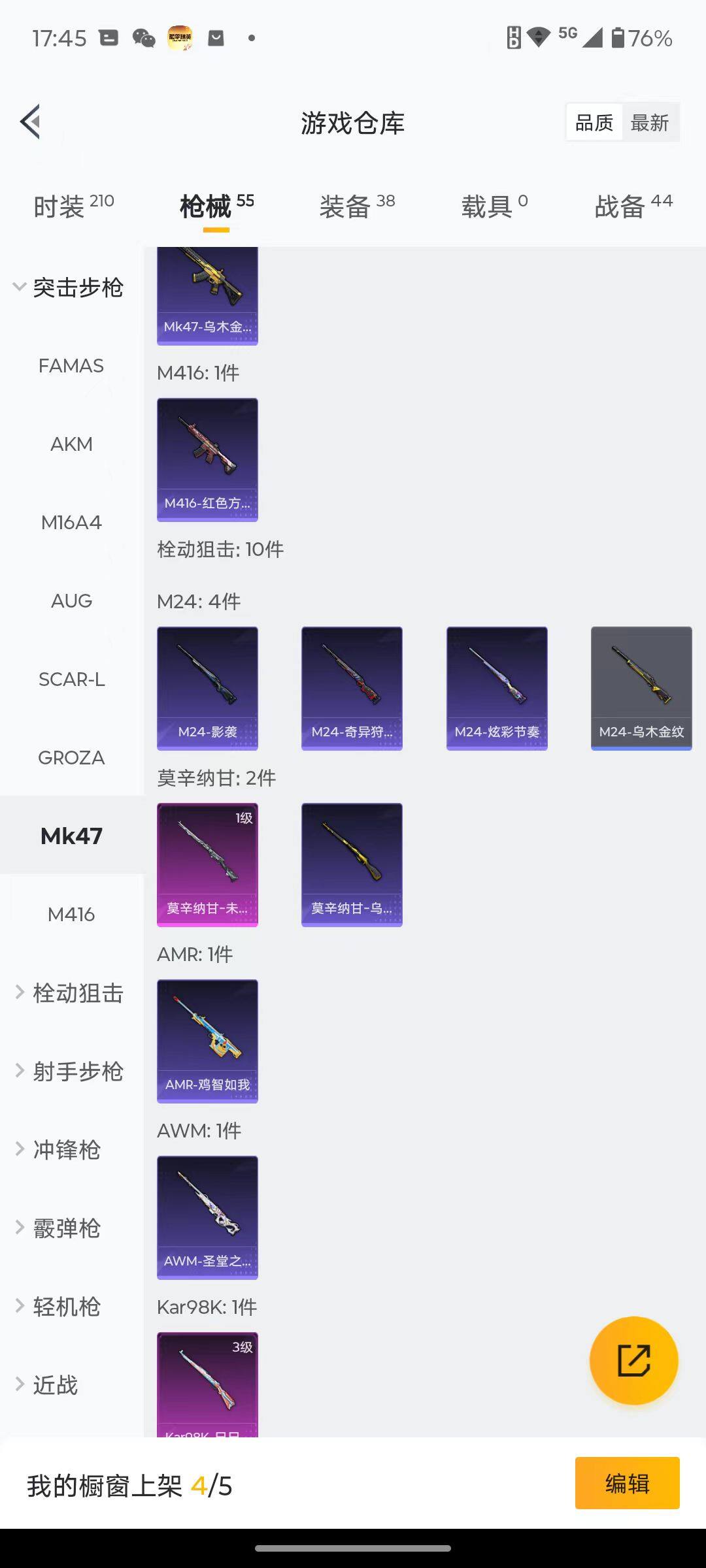
Task: Switch to the 时装 tab
Action: (60, 204)
